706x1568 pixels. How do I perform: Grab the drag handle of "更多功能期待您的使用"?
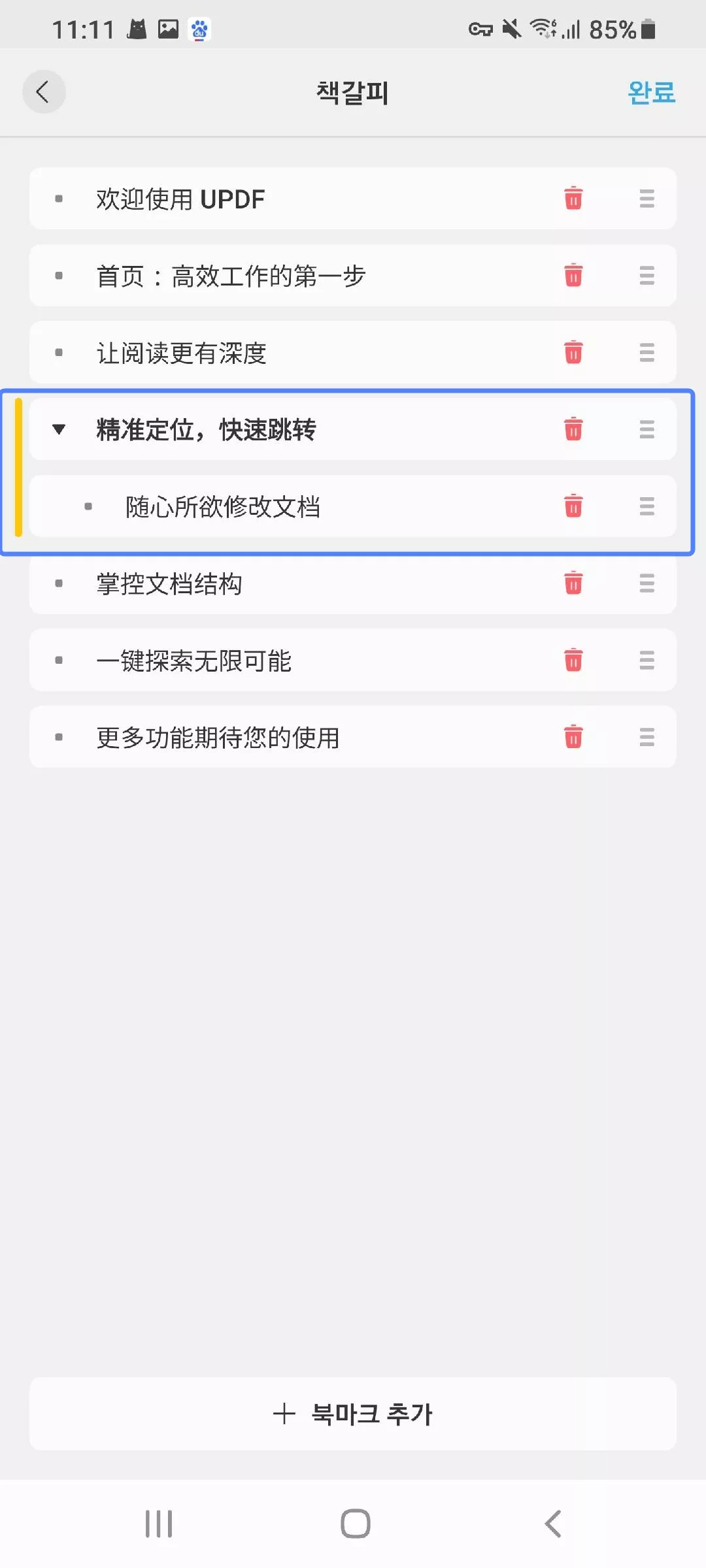647,737
